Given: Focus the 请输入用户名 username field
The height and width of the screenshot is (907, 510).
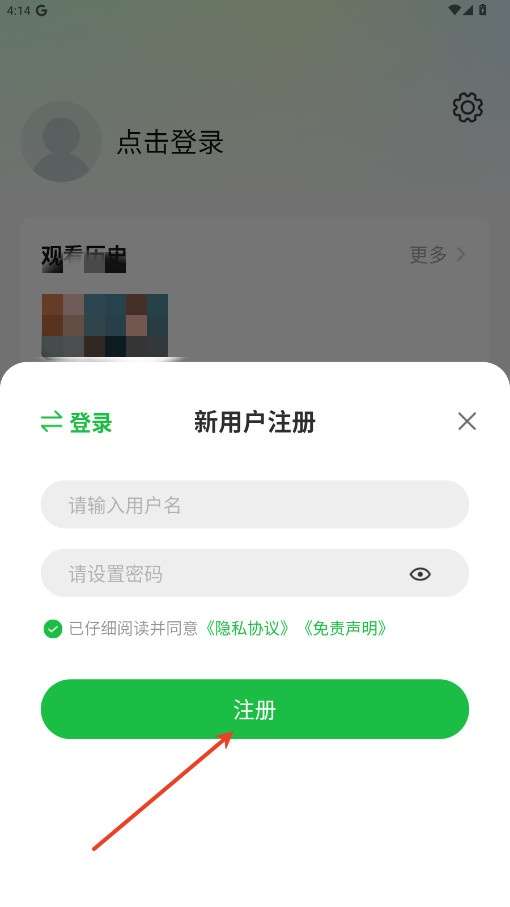Looking at the screenshot, I should pos(254,504).
